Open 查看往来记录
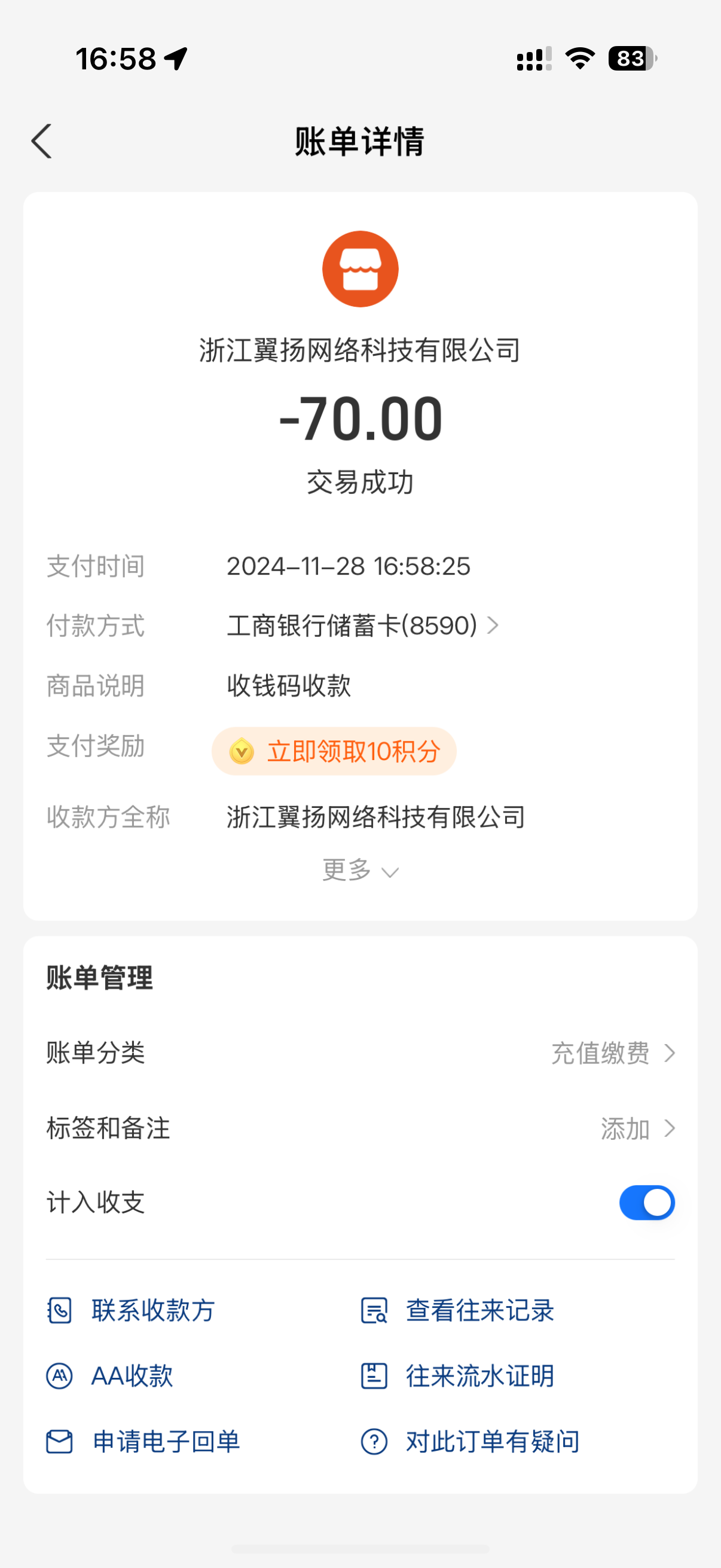This screenshot has width=721, height=1568. (457, 1310)
